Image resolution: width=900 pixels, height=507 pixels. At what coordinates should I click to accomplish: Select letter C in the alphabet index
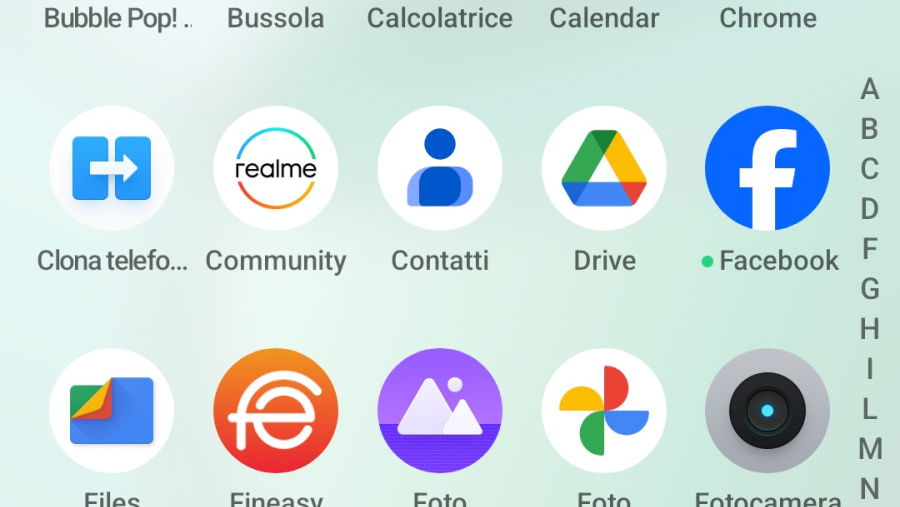click(x=869, y=169)
